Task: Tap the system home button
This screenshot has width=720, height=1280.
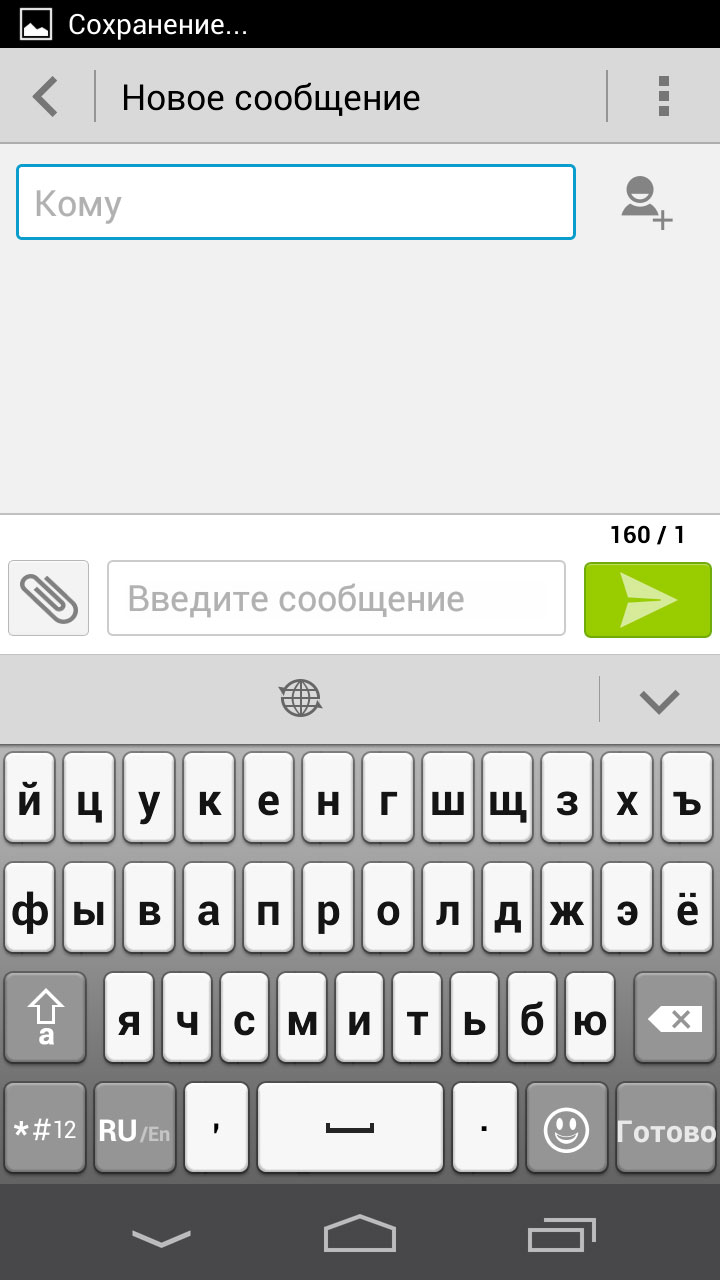Action: [360, 1233]
